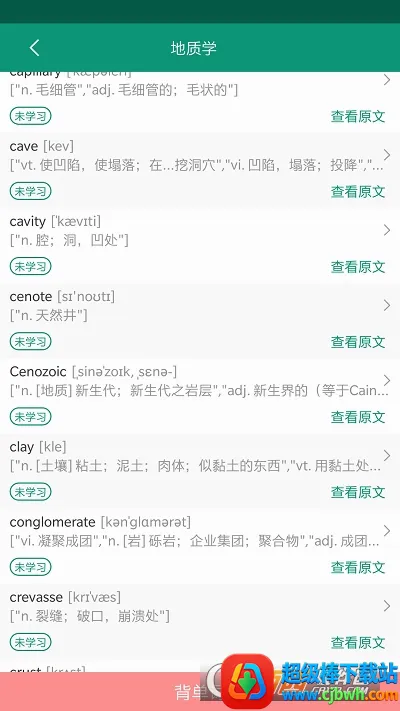Tap 查看原文 for the word cave
The height and width of the screenshot is (711, 400).
(358, 191)
